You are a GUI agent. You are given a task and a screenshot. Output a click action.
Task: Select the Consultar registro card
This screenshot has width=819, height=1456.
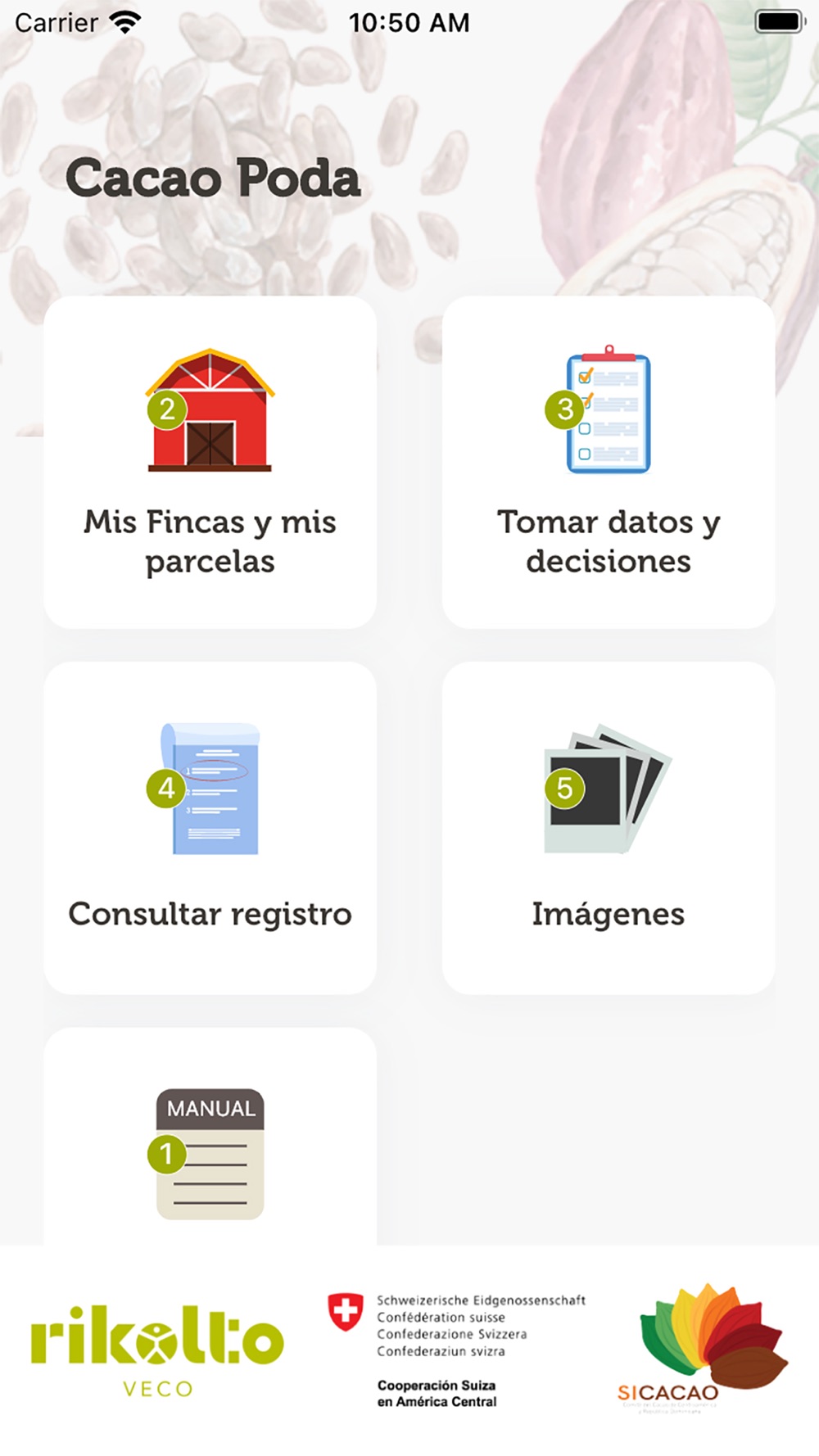(x=210, y=828)
